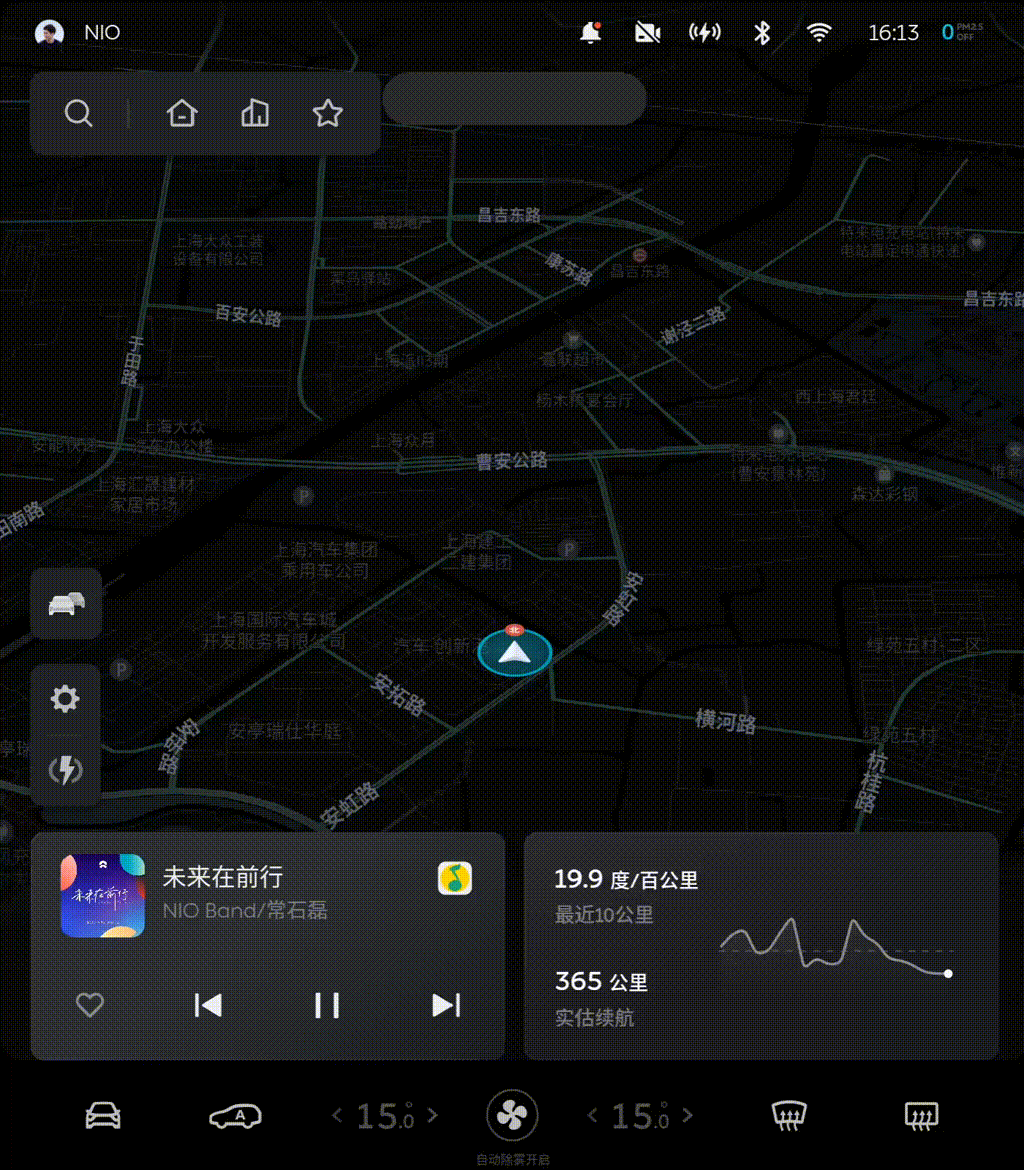
Task: Tap the Bluetooth icon in the status bar
Action: click(761, 32)
